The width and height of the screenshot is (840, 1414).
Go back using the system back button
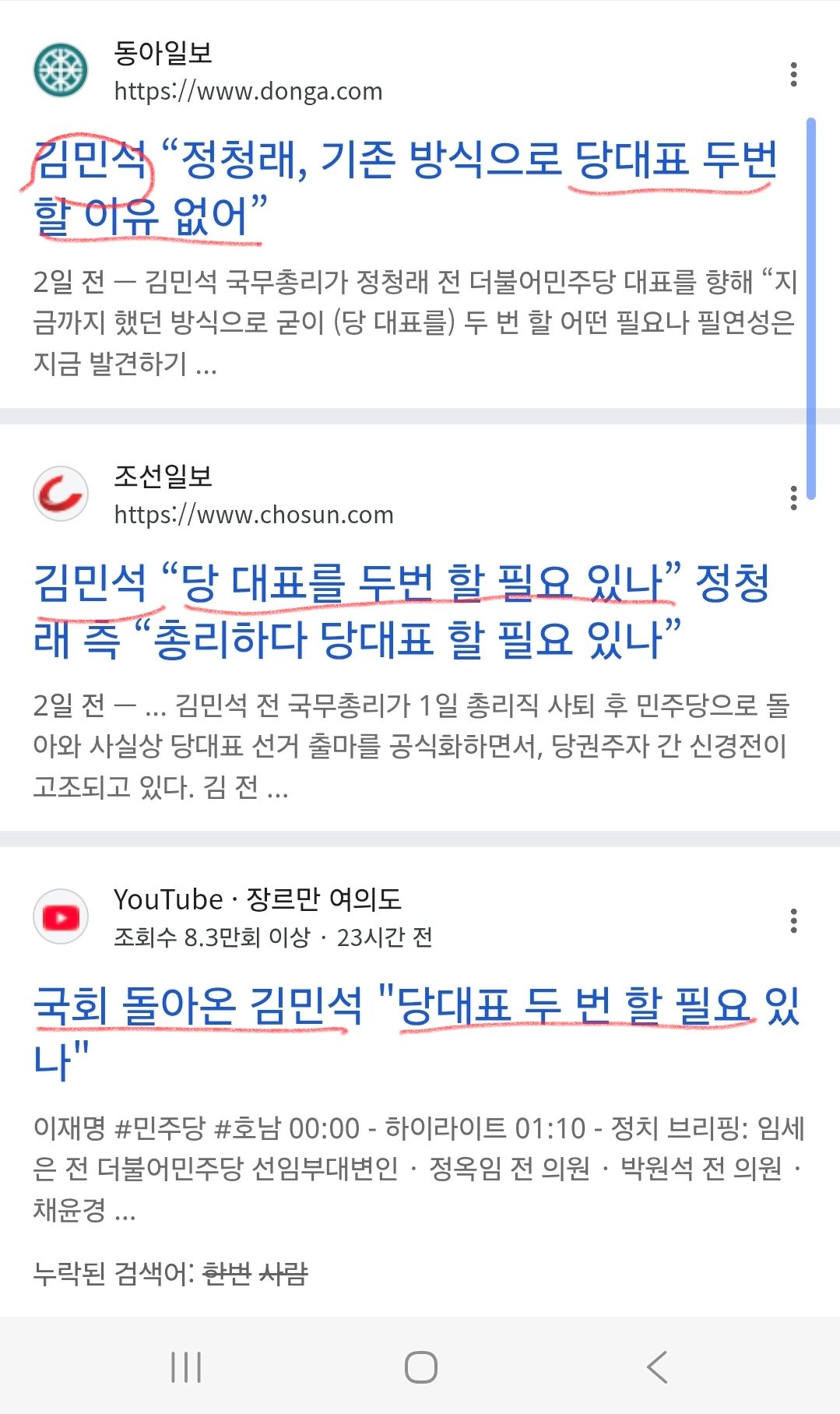657,1367
